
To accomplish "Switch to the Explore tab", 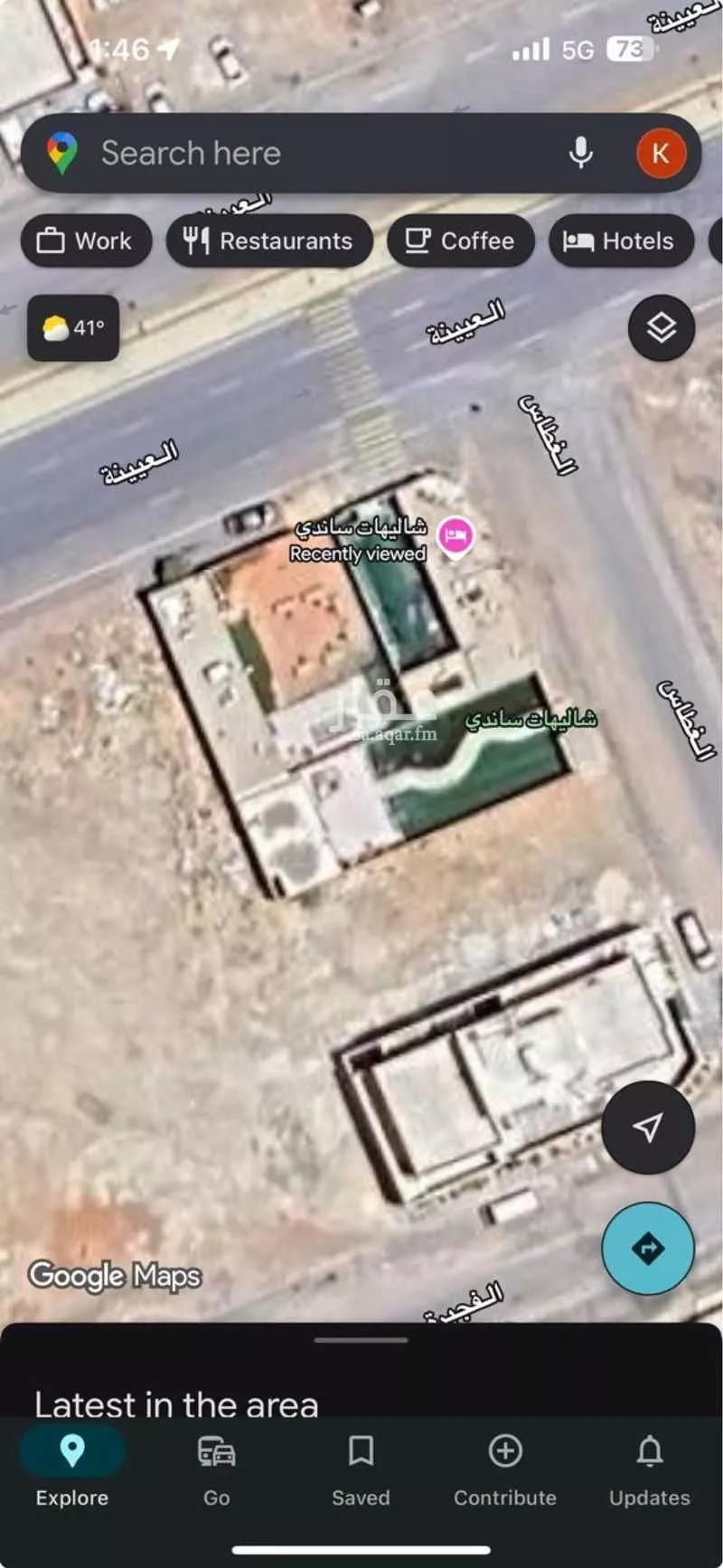I will (72, 1470).
